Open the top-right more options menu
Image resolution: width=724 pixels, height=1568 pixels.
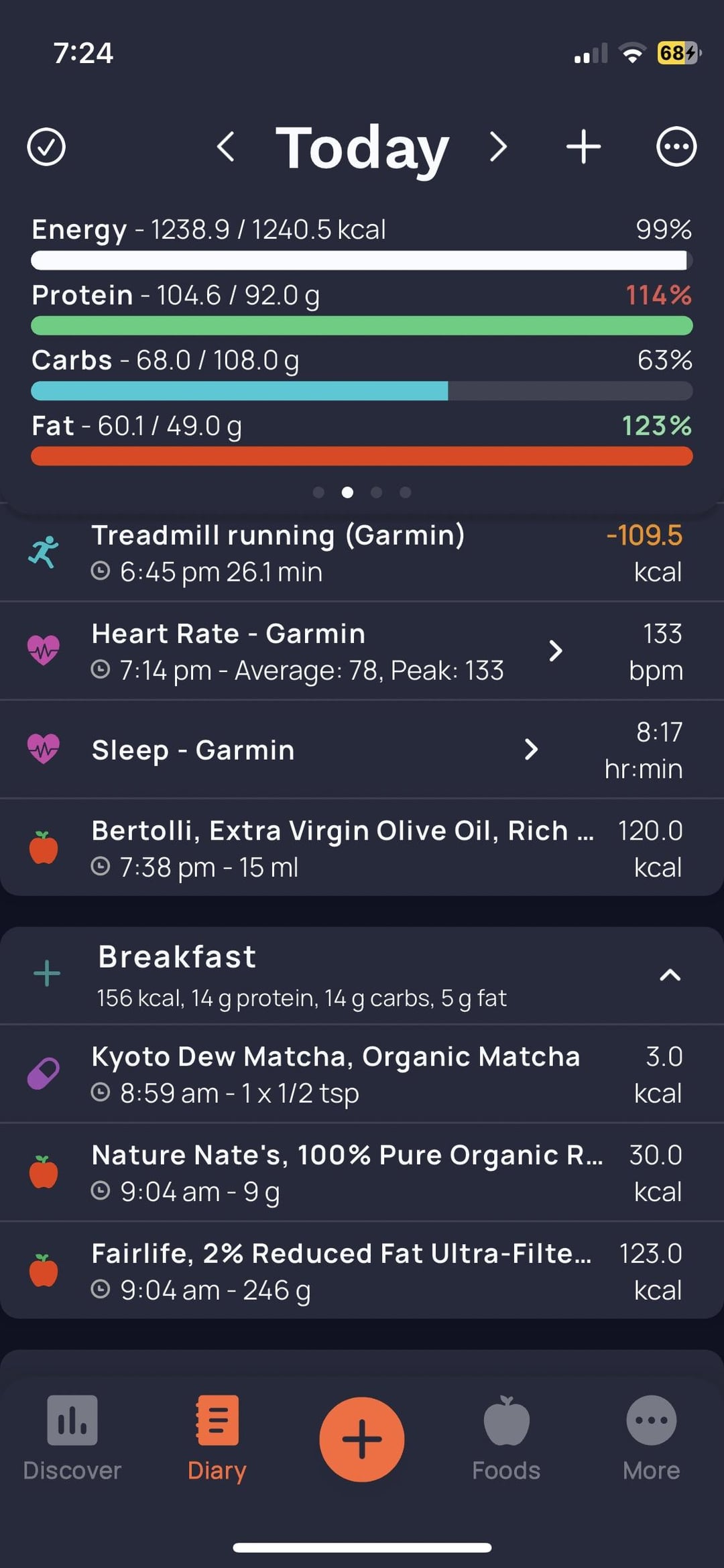pyautogui.click(x=676, y=147)
